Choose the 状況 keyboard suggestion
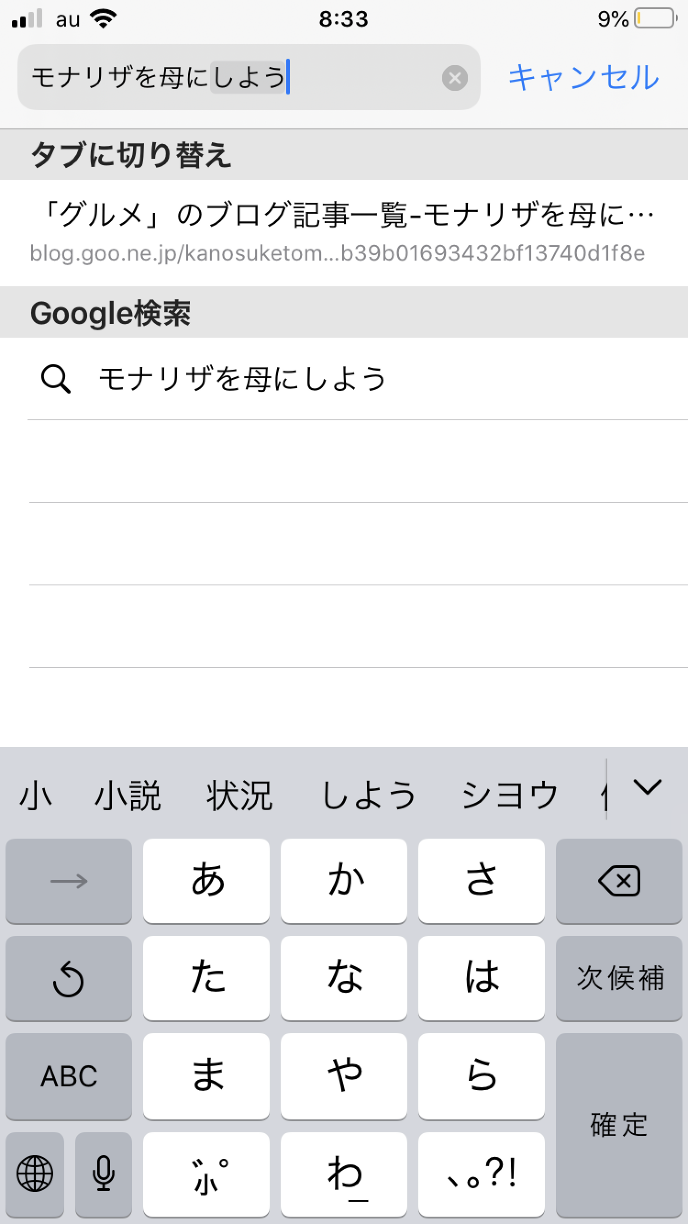 point(240,794)
